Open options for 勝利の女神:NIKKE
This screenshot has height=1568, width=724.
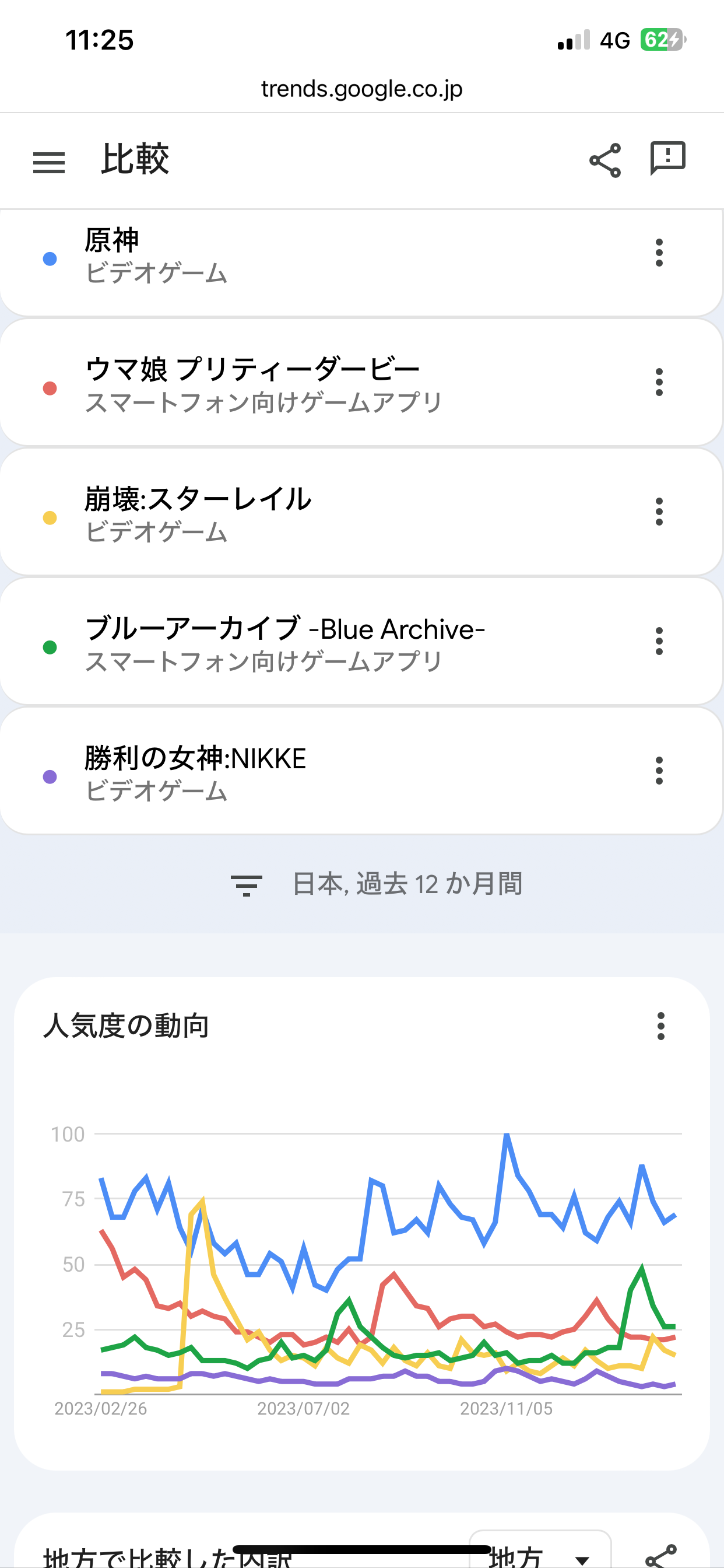click(x=659, y=771)
